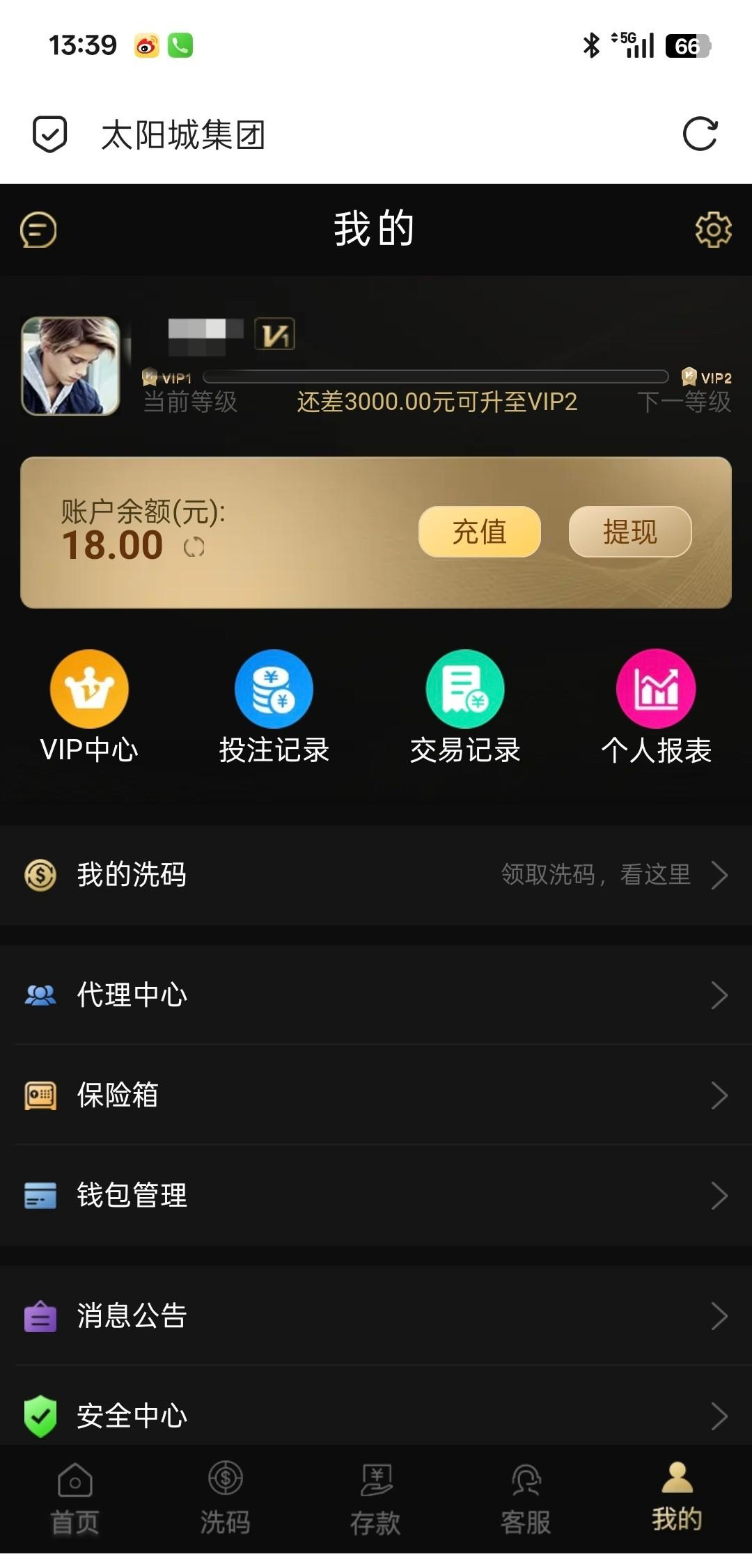Tap the profile avatar picture
Screen dimensions: 752x1568
tap(70, 367)
